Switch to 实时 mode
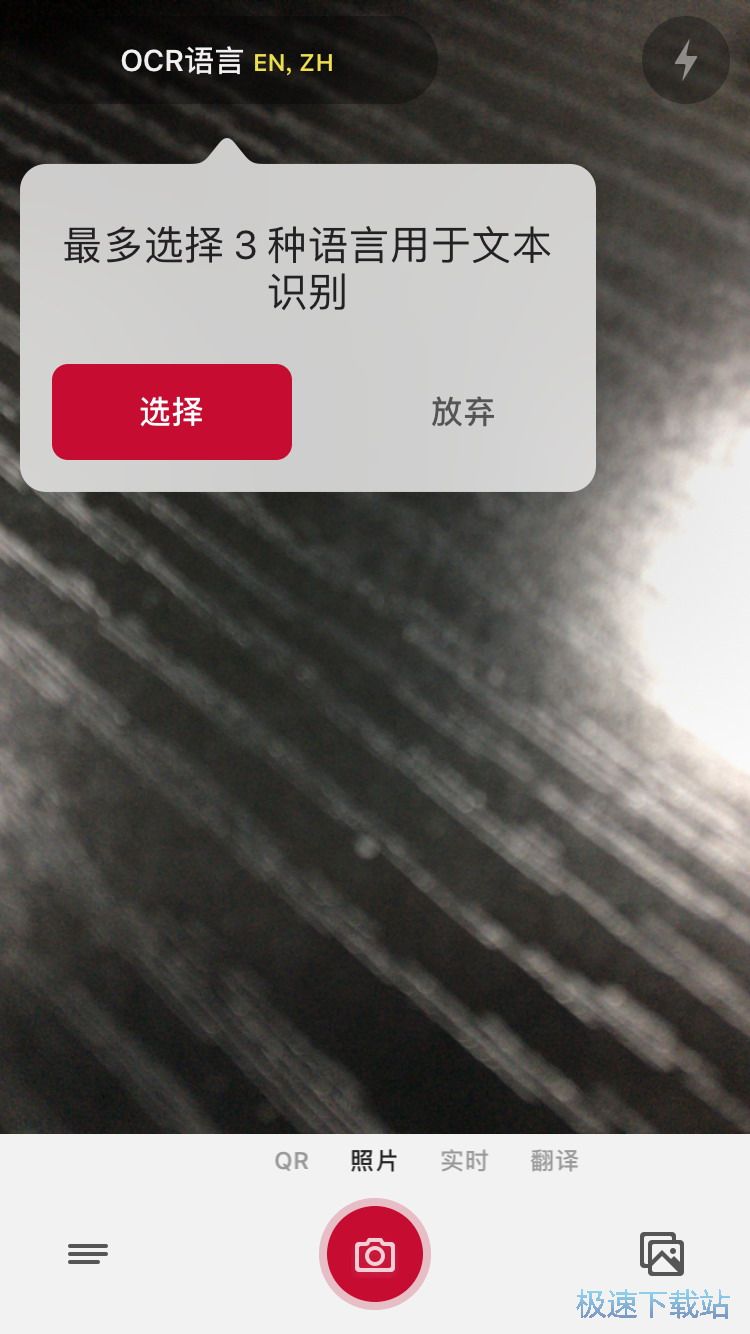 (464, 1161)
